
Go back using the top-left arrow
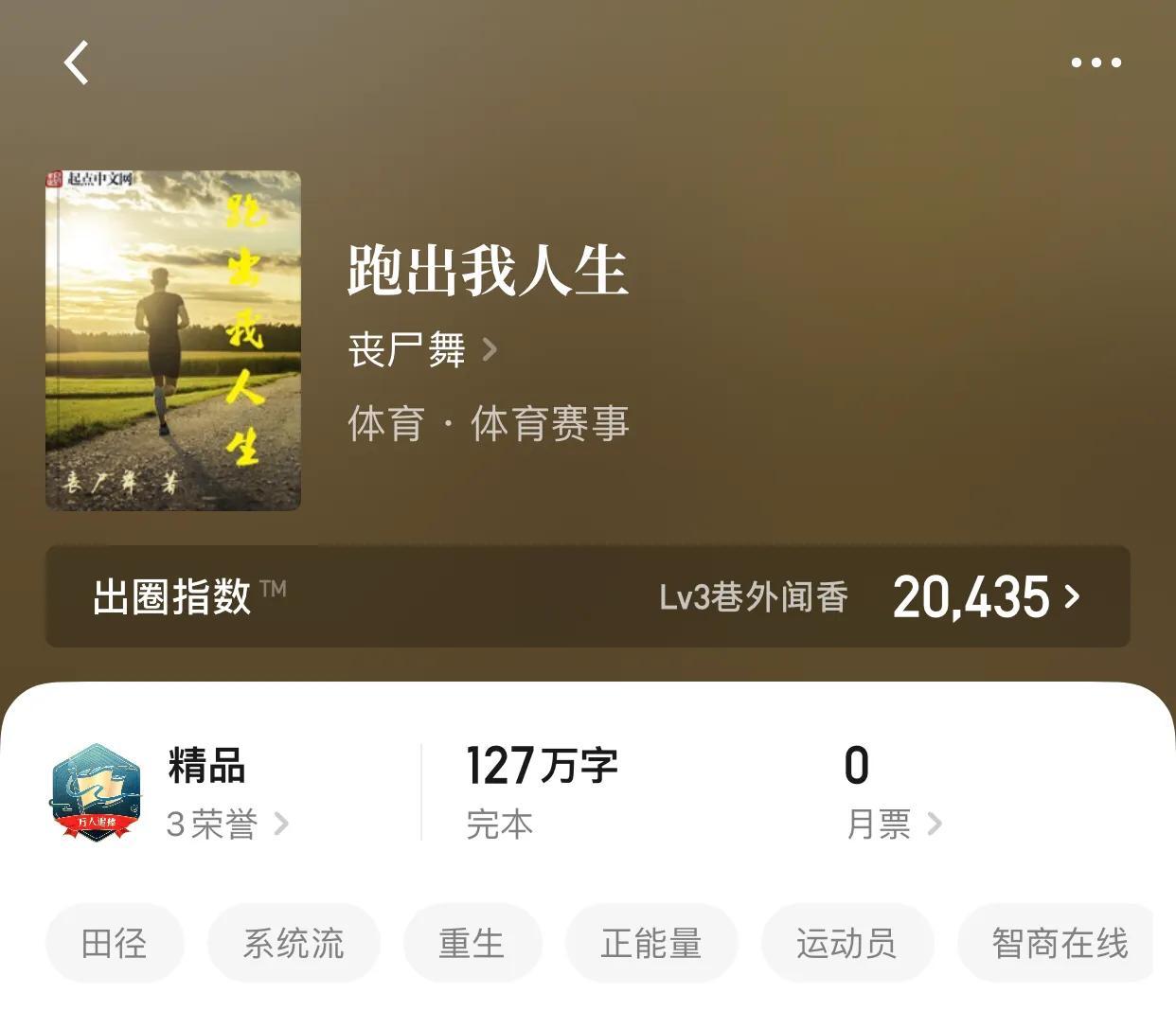pyautogui.click(x=77, y=62)
